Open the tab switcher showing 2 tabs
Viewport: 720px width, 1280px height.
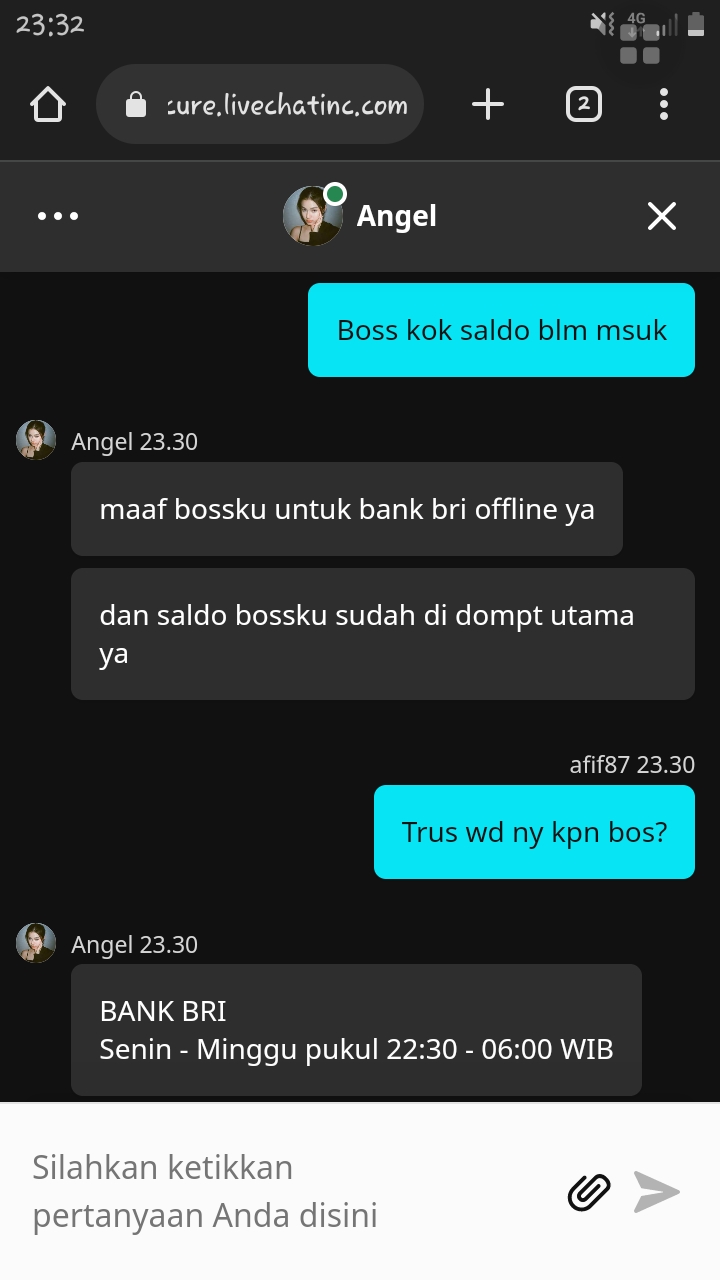point(584,104)
